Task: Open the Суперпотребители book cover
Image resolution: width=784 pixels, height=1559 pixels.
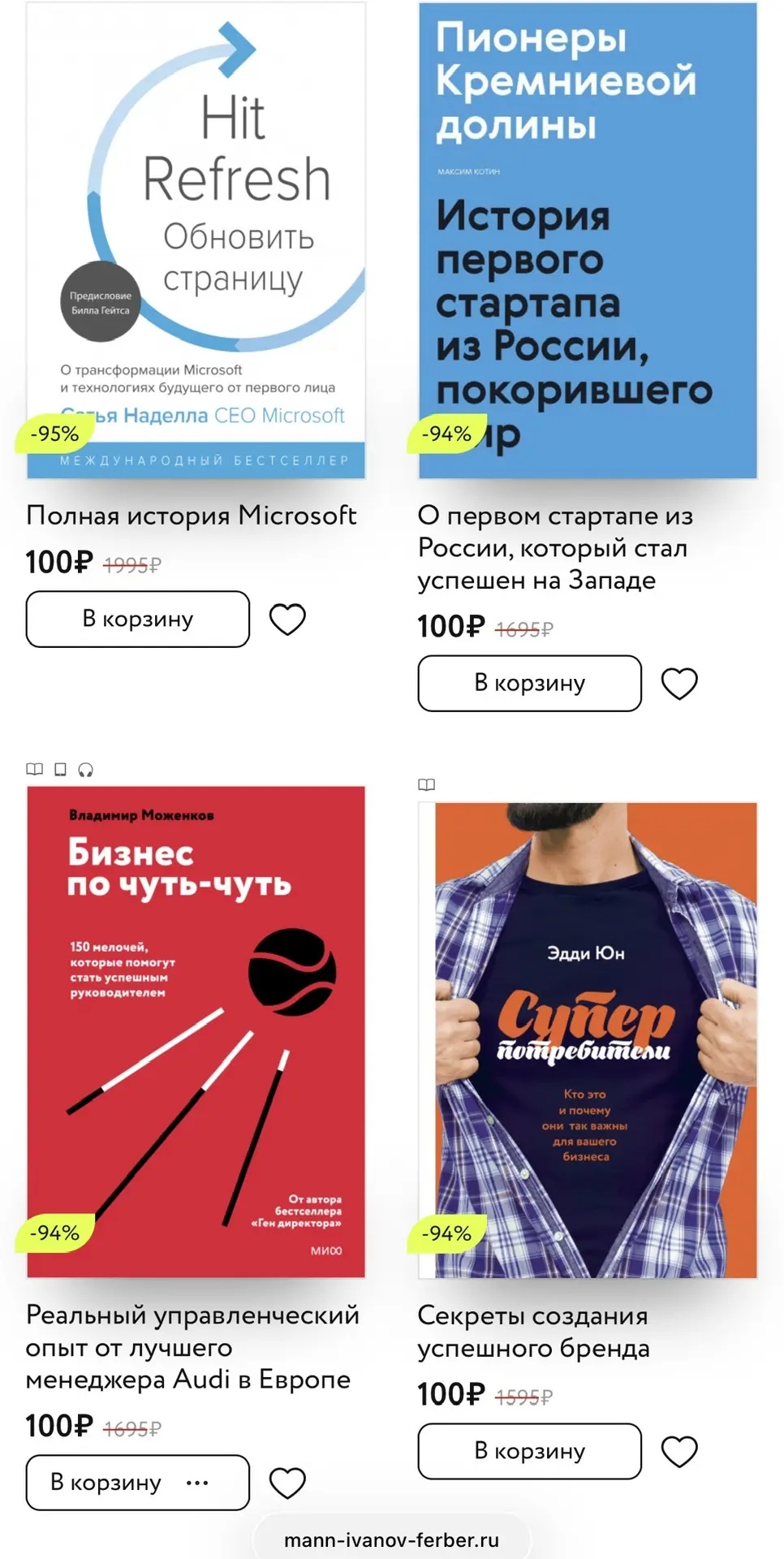Action: [588, 1039]
